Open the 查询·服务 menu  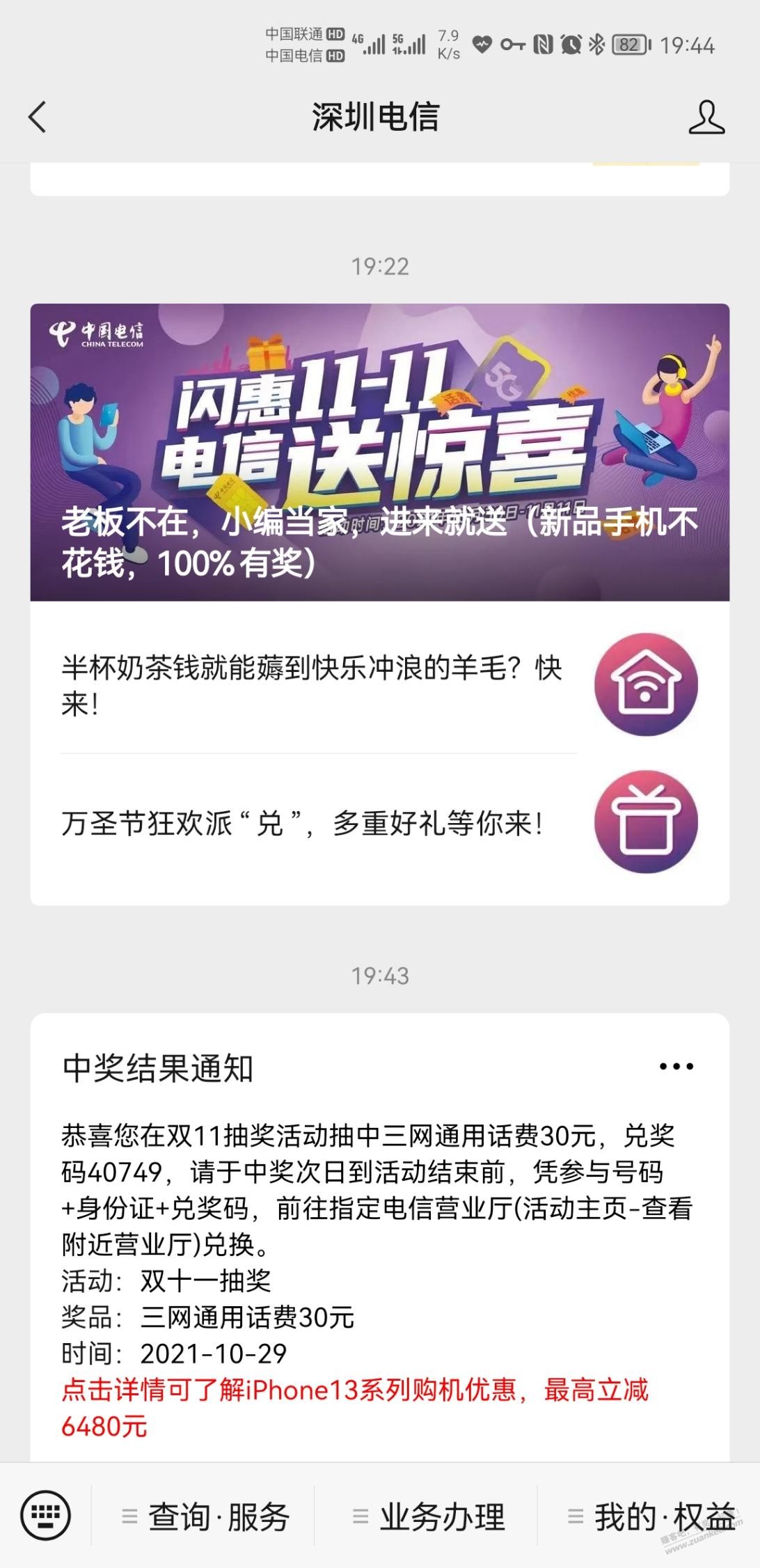tap(206, 1516)
